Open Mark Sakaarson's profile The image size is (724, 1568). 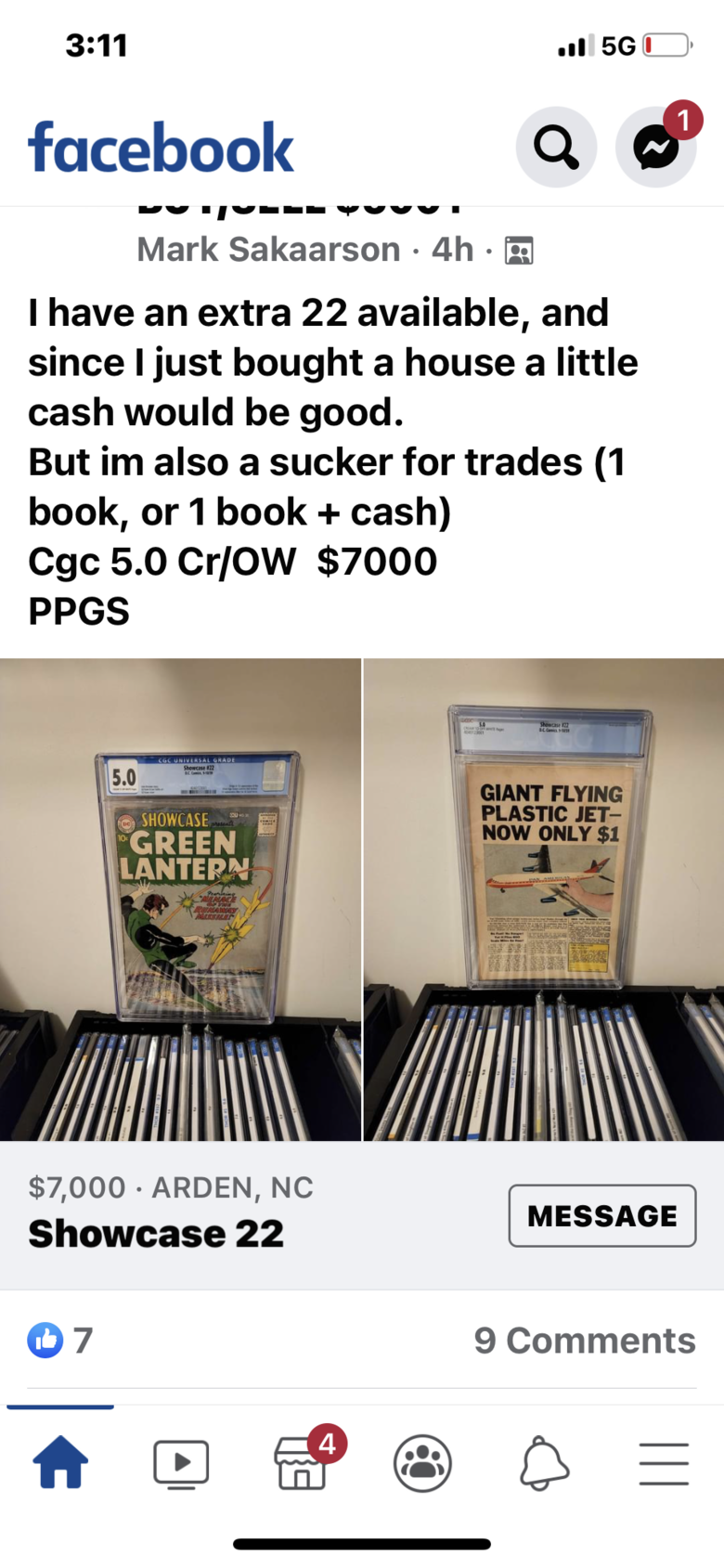point(268,250)
